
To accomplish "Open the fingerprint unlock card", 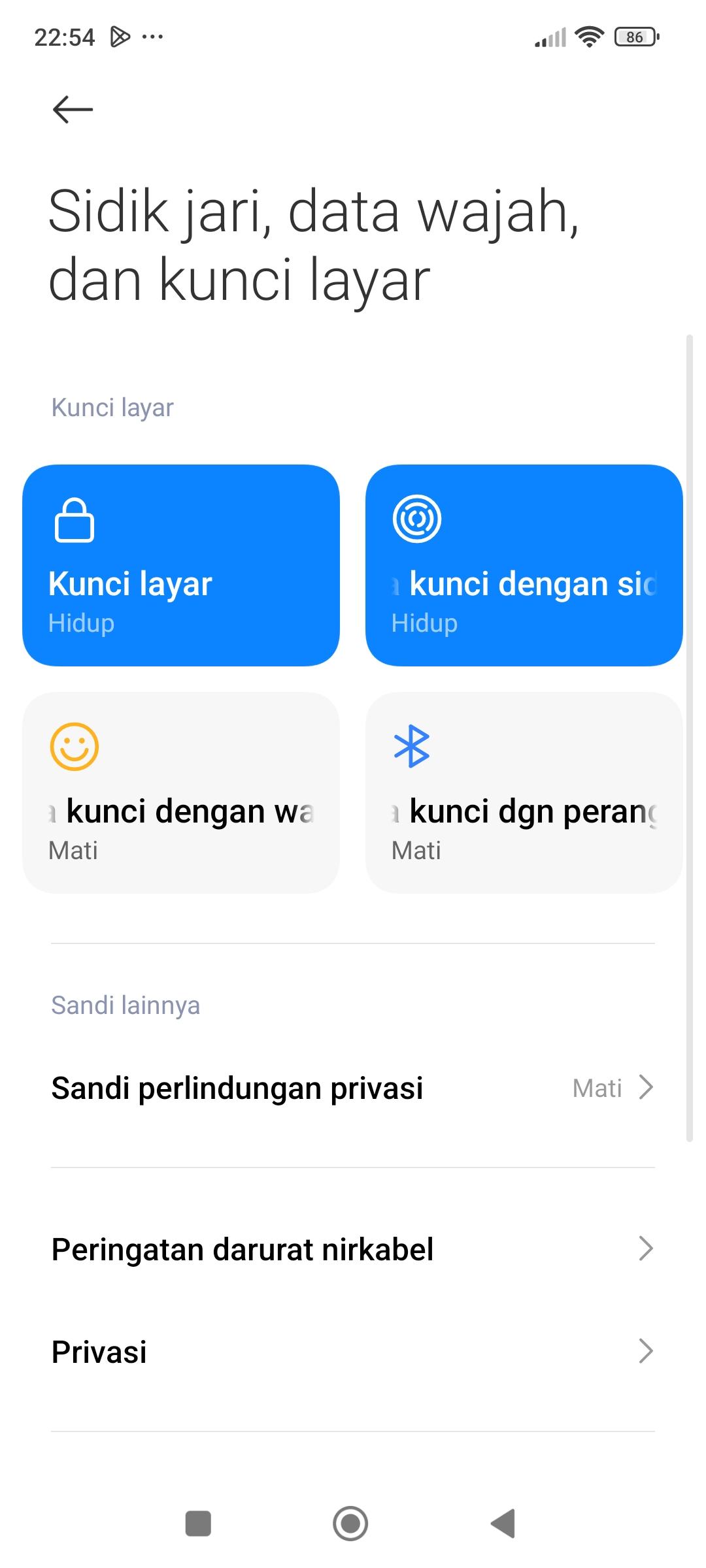I will point(524,565).
